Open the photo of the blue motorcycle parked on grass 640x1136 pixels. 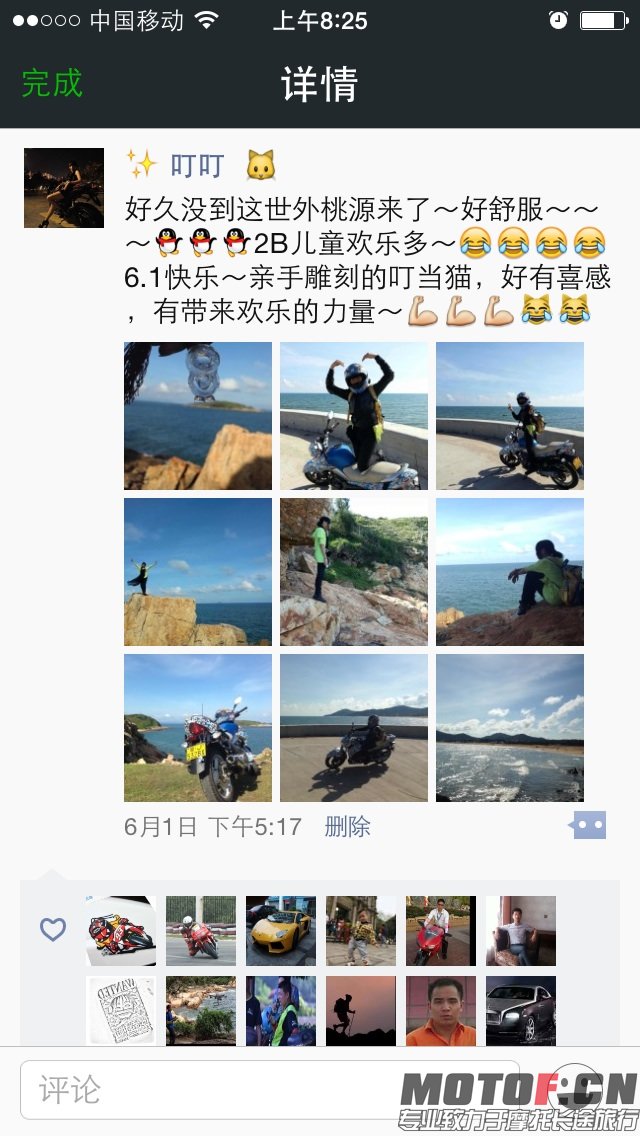tap(198, 728)
